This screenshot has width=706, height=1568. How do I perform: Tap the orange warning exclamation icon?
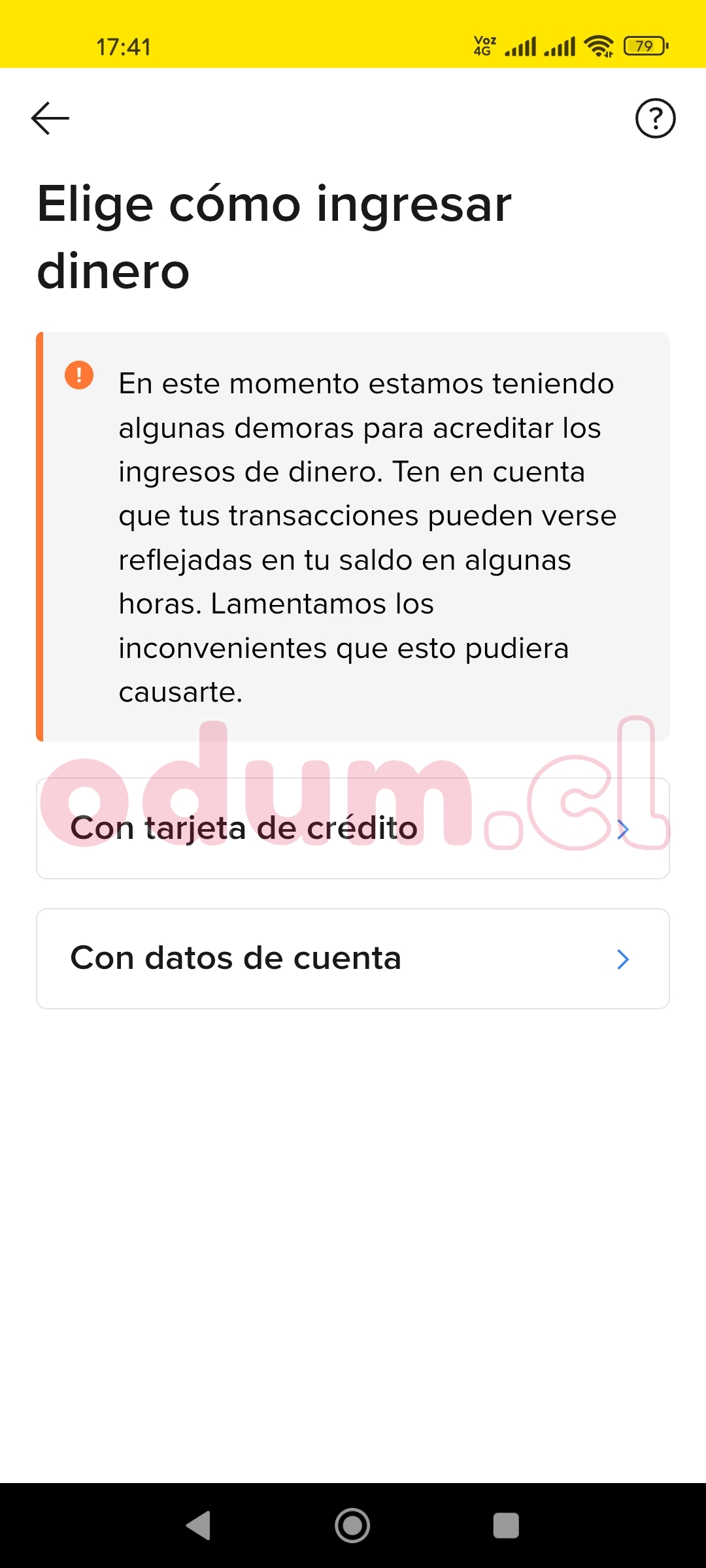(x=77, y=374)
